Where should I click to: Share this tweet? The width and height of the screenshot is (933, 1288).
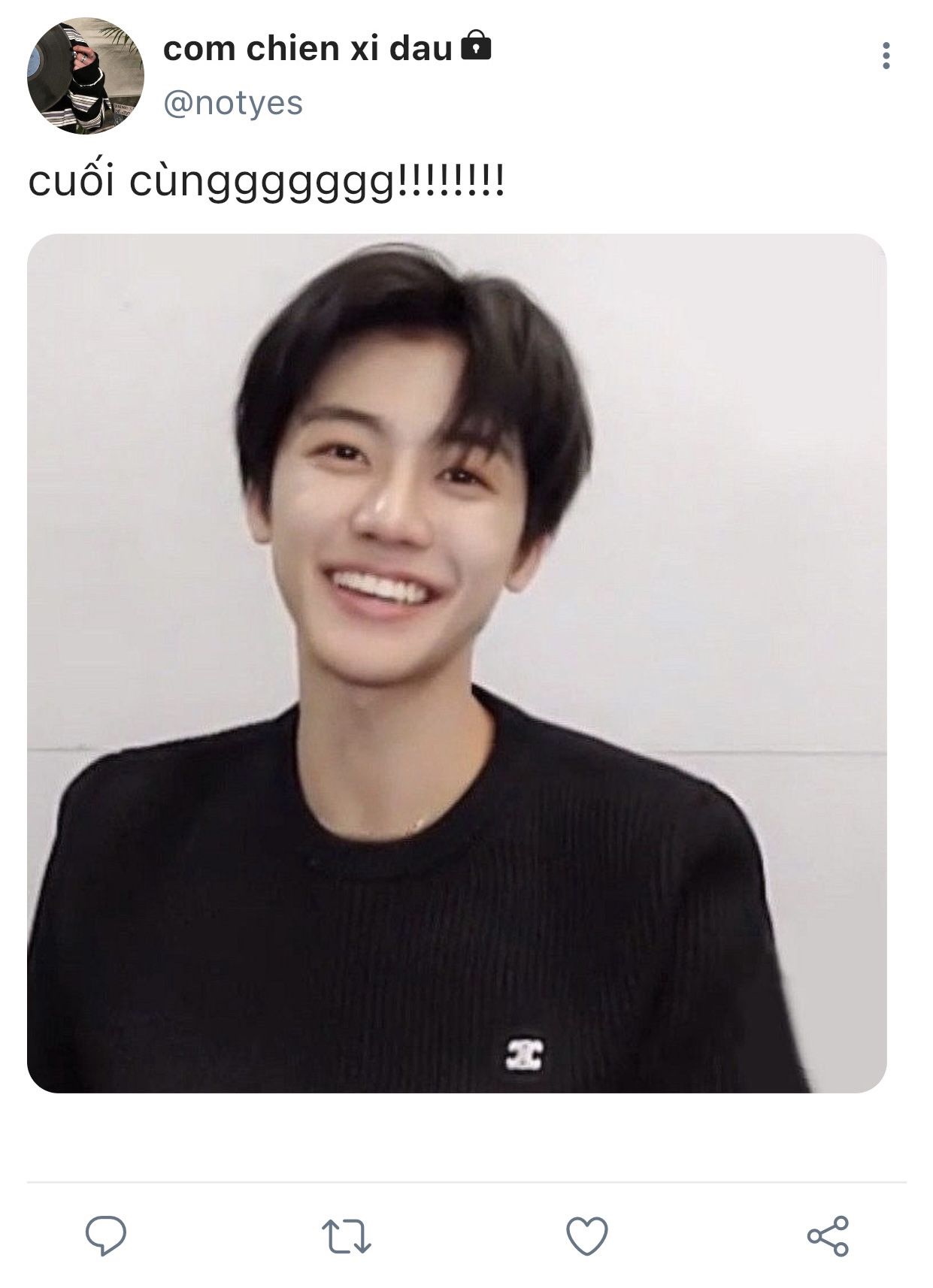[x=828, y=1235]
